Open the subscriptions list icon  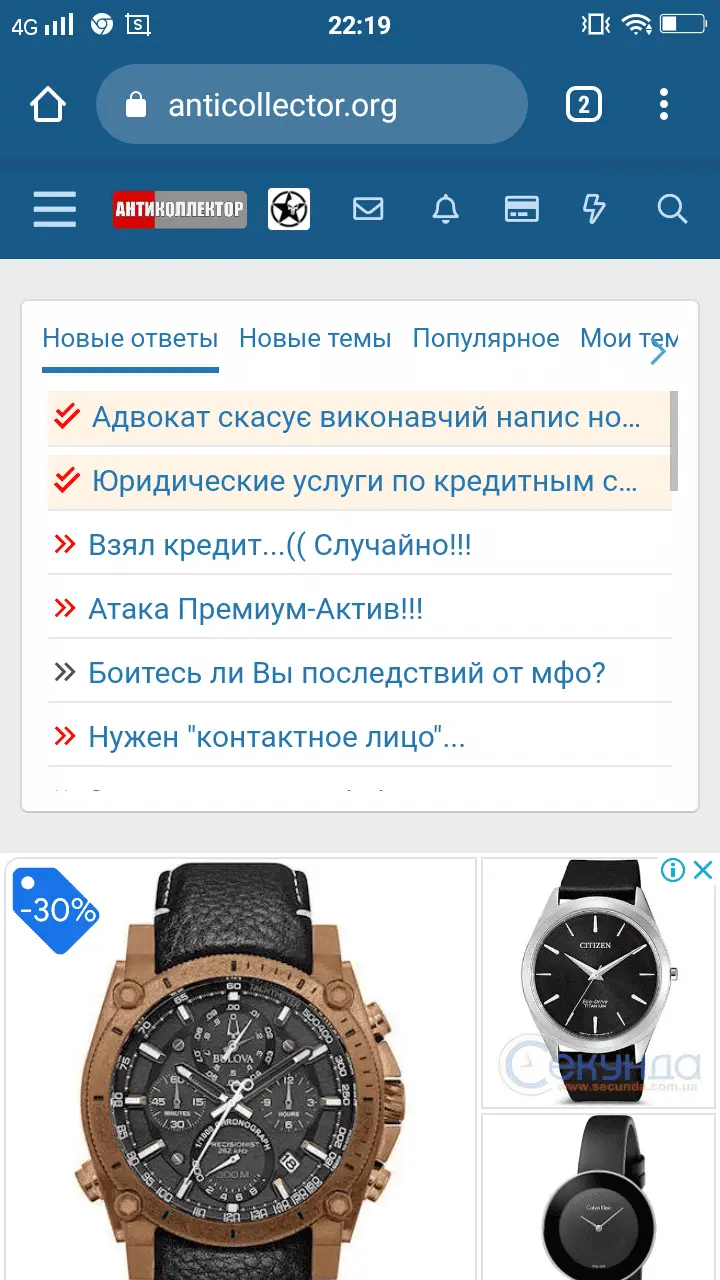tap(521, 209)
